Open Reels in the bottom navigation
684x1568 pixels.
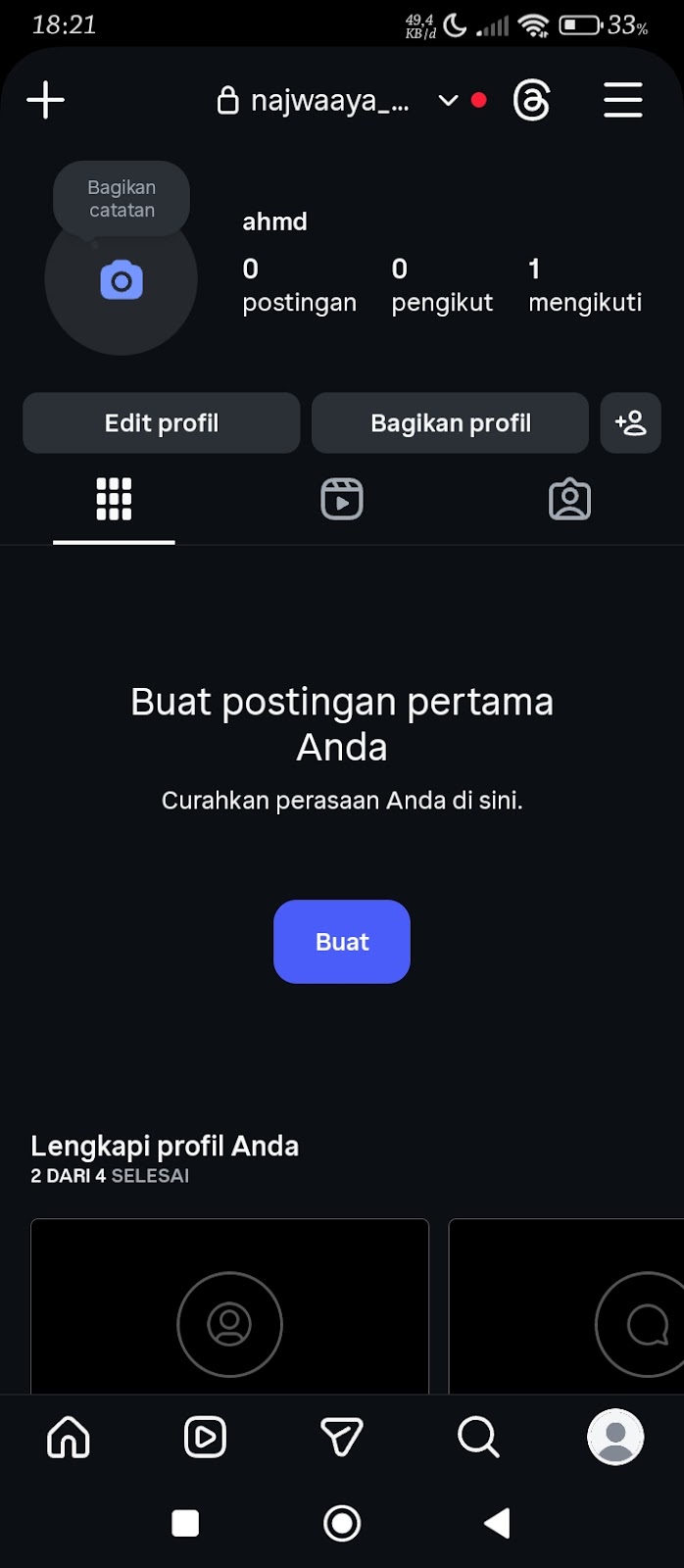205,1438
